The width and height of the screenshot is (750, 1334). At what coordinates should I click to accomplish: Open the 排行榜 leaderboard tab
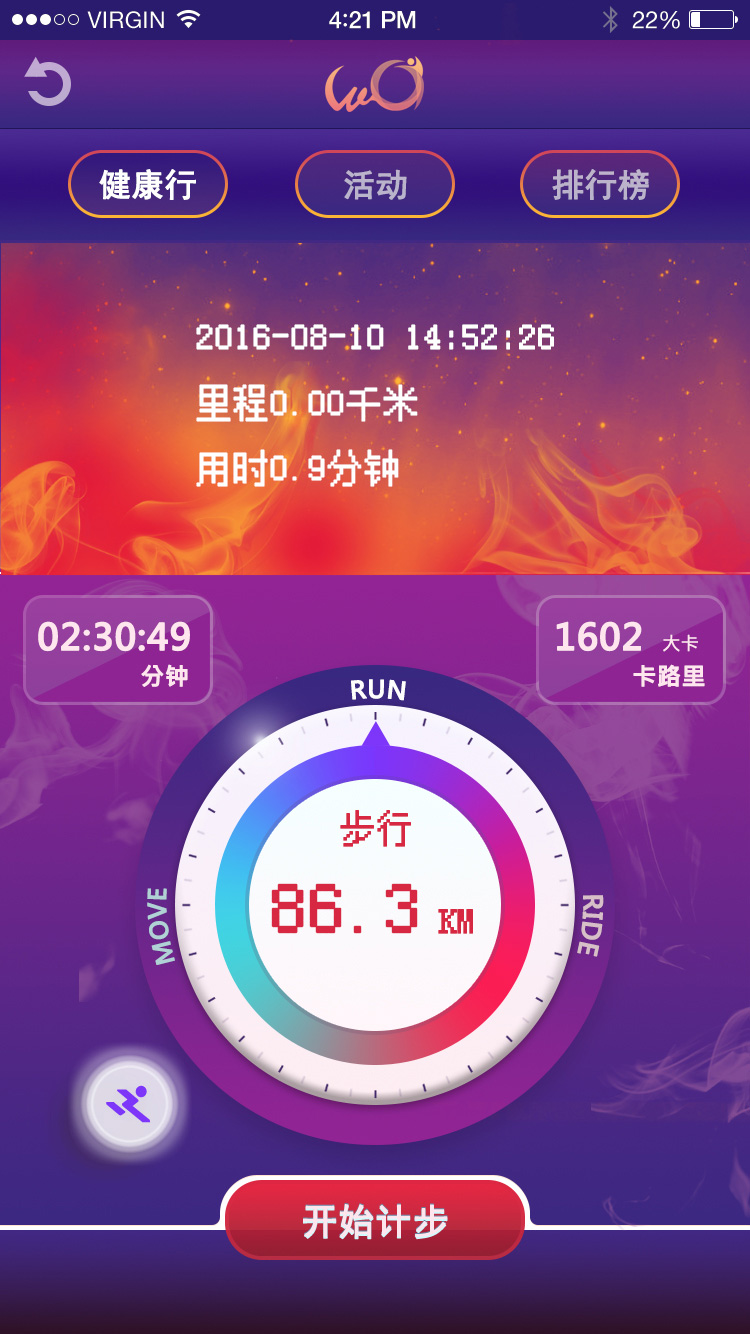click(600, 184)
